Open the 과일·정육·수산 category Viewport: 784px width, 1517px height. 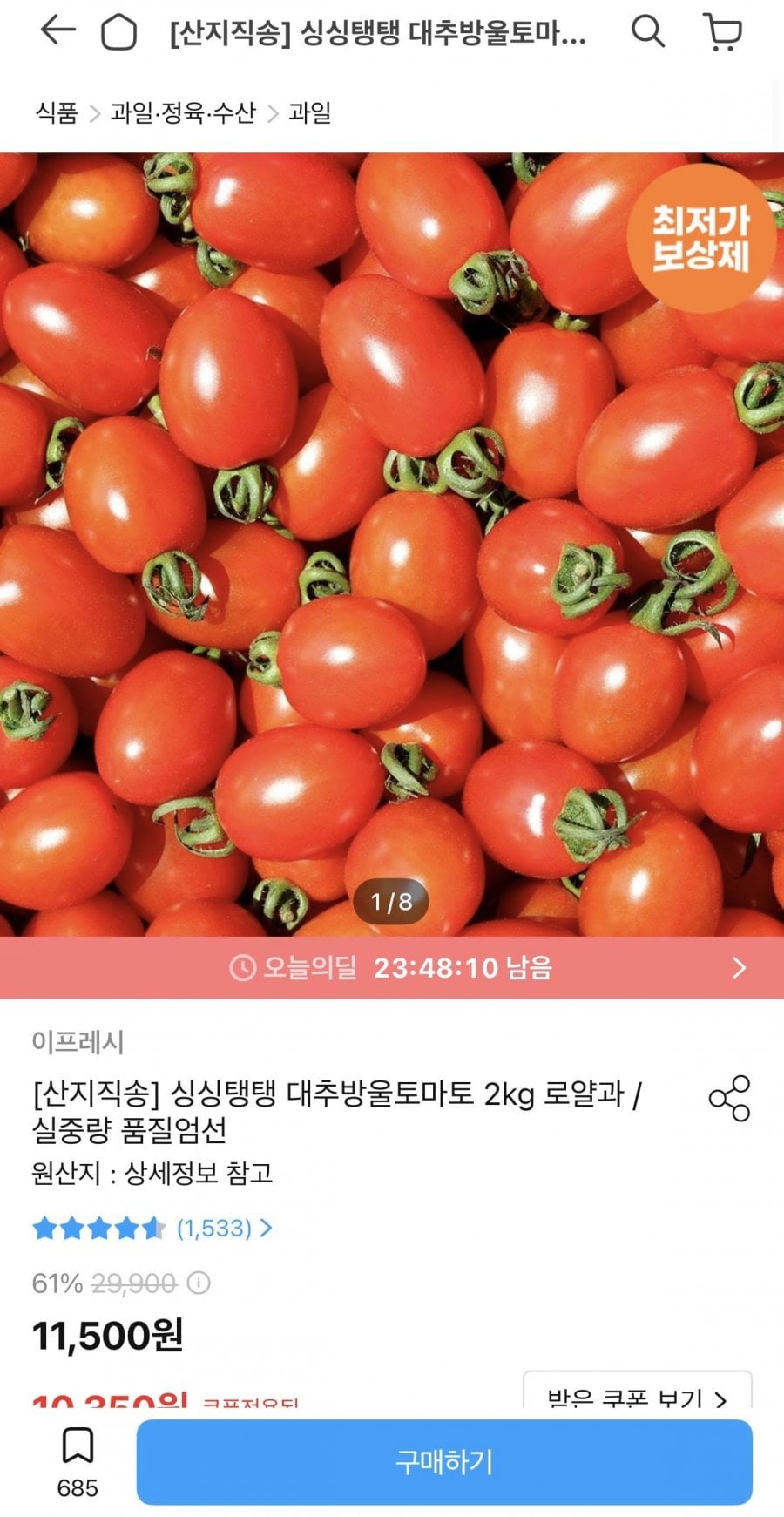pos(183,112)
